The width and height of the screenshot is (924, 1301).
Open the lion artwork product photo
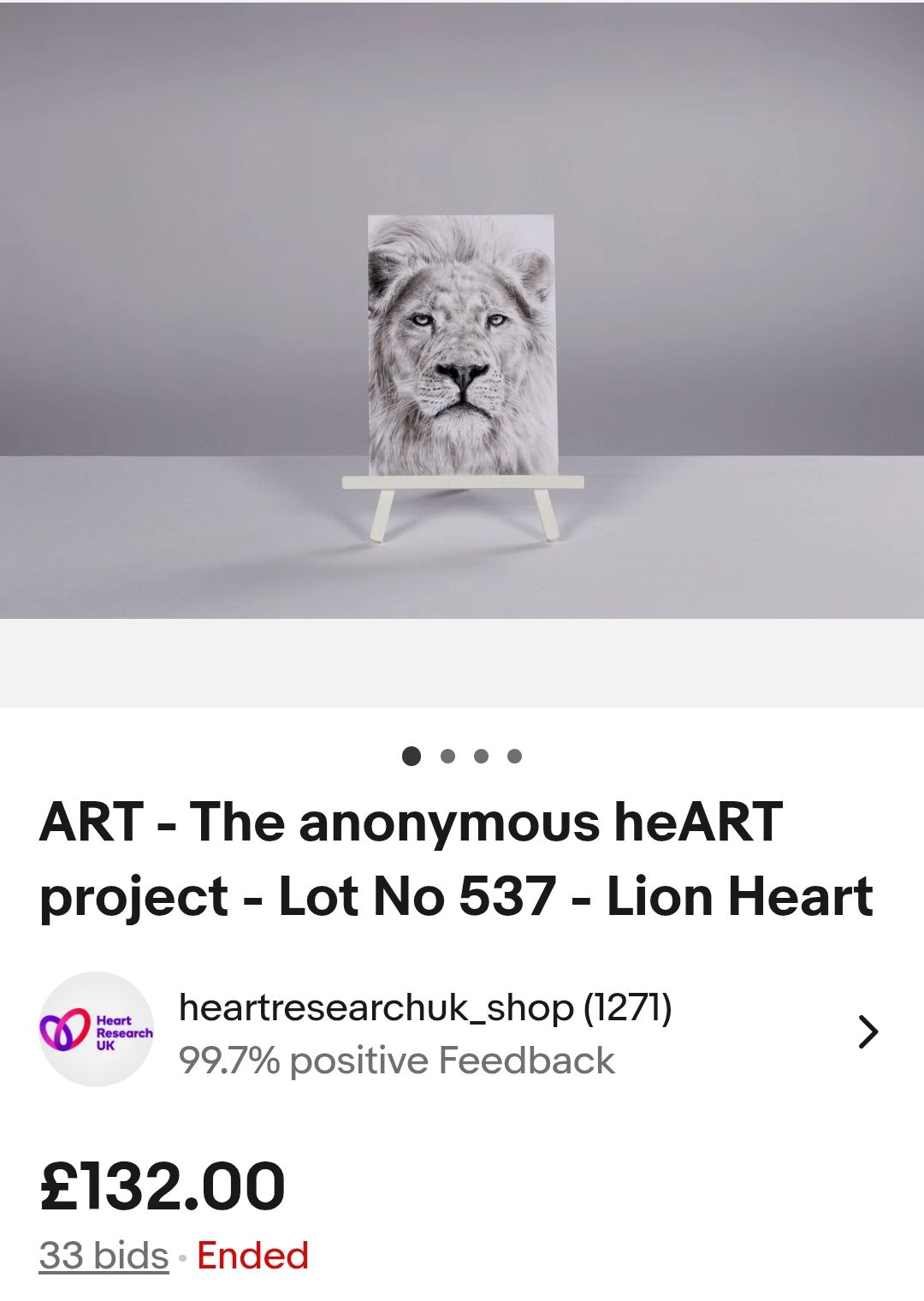coord(462,342)
